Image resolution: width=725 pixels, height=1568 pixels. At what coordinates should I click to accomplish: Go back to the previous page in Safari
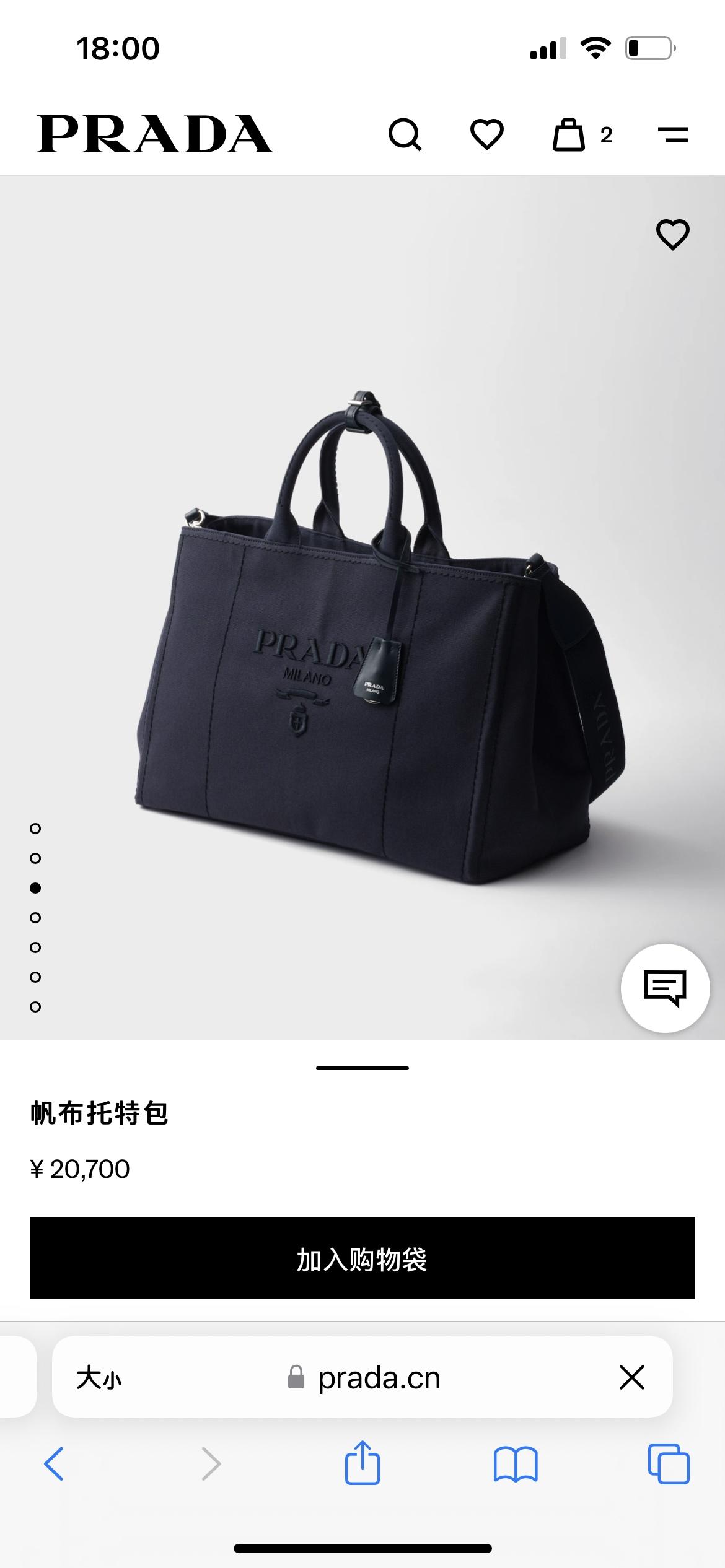(x=54, y=1464)
